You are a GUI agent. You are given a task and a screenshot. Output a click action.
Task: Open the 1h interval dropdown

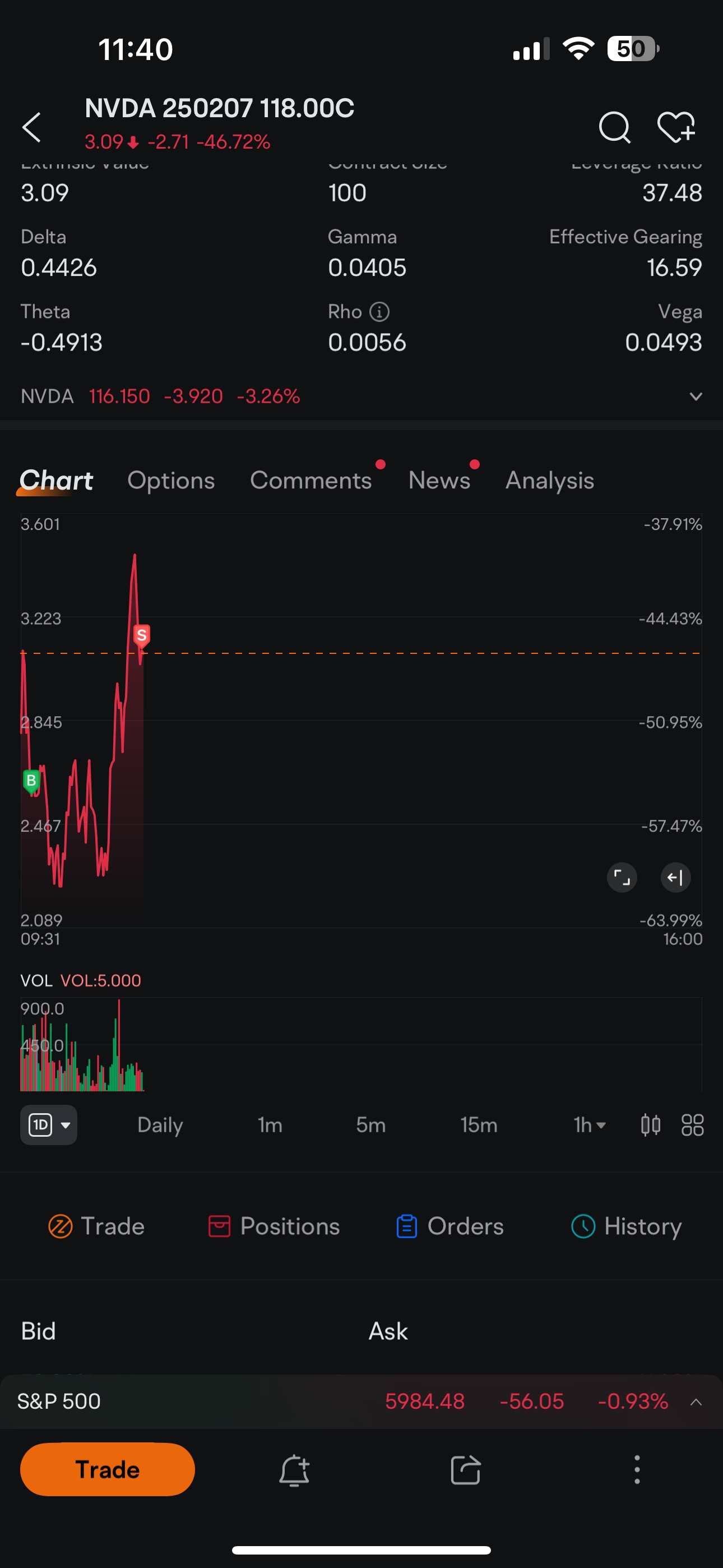590,1125
